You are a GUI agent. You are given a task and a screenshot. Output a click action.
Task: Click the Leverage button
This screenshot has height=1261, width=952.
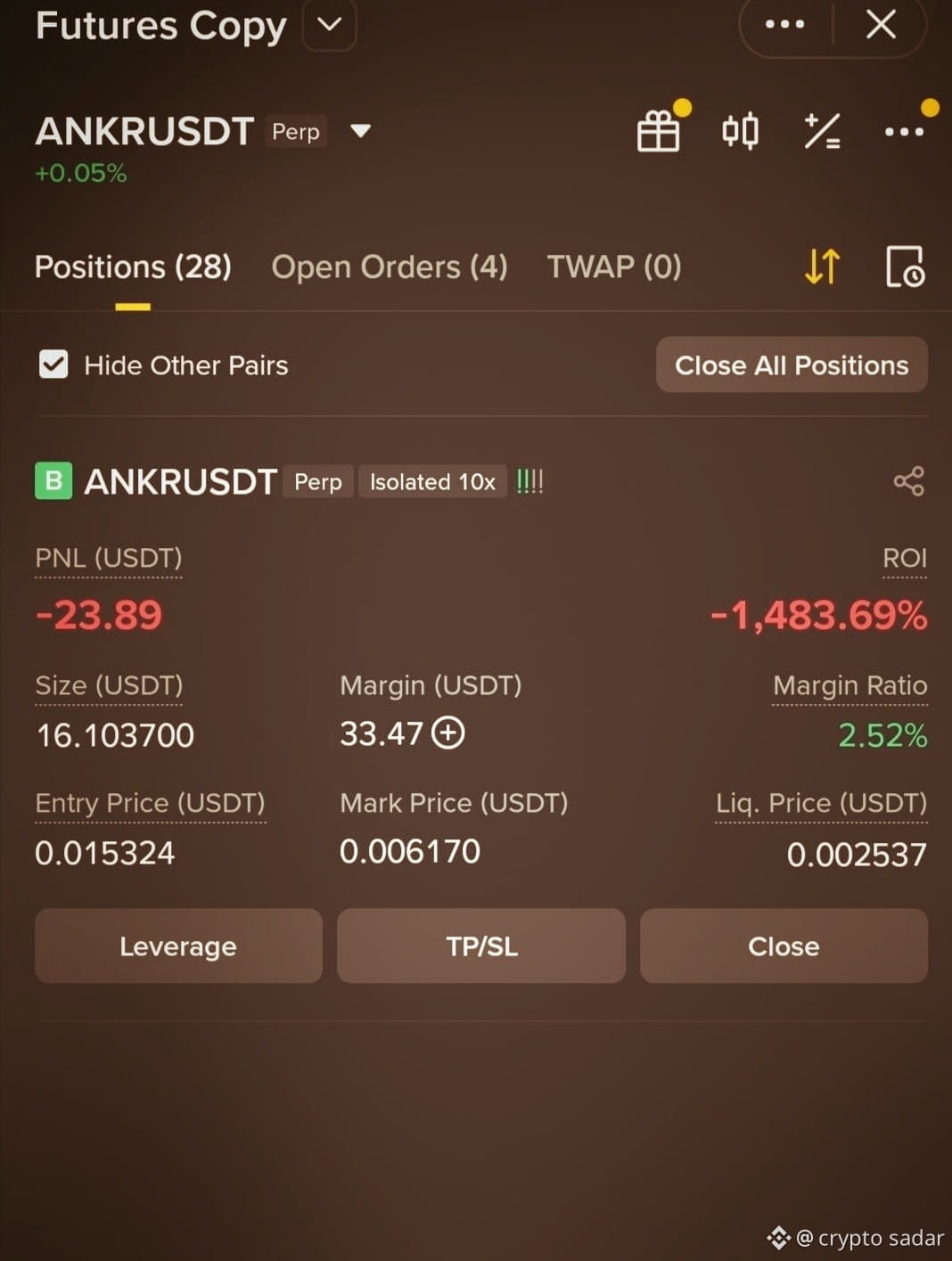pyautogui.click(x=177, y=946)
